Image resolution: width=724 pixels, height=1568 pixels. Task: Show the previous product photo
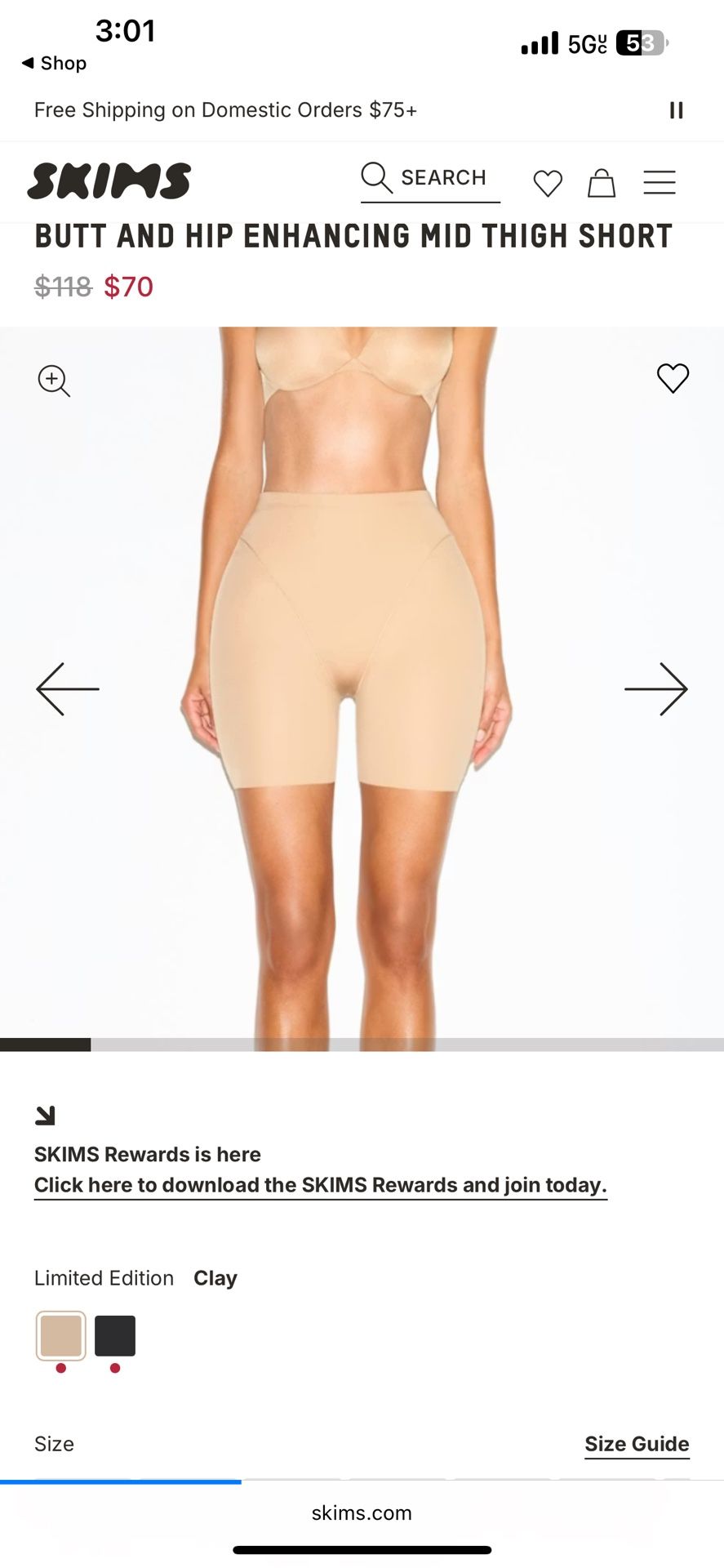click(68, 689)
